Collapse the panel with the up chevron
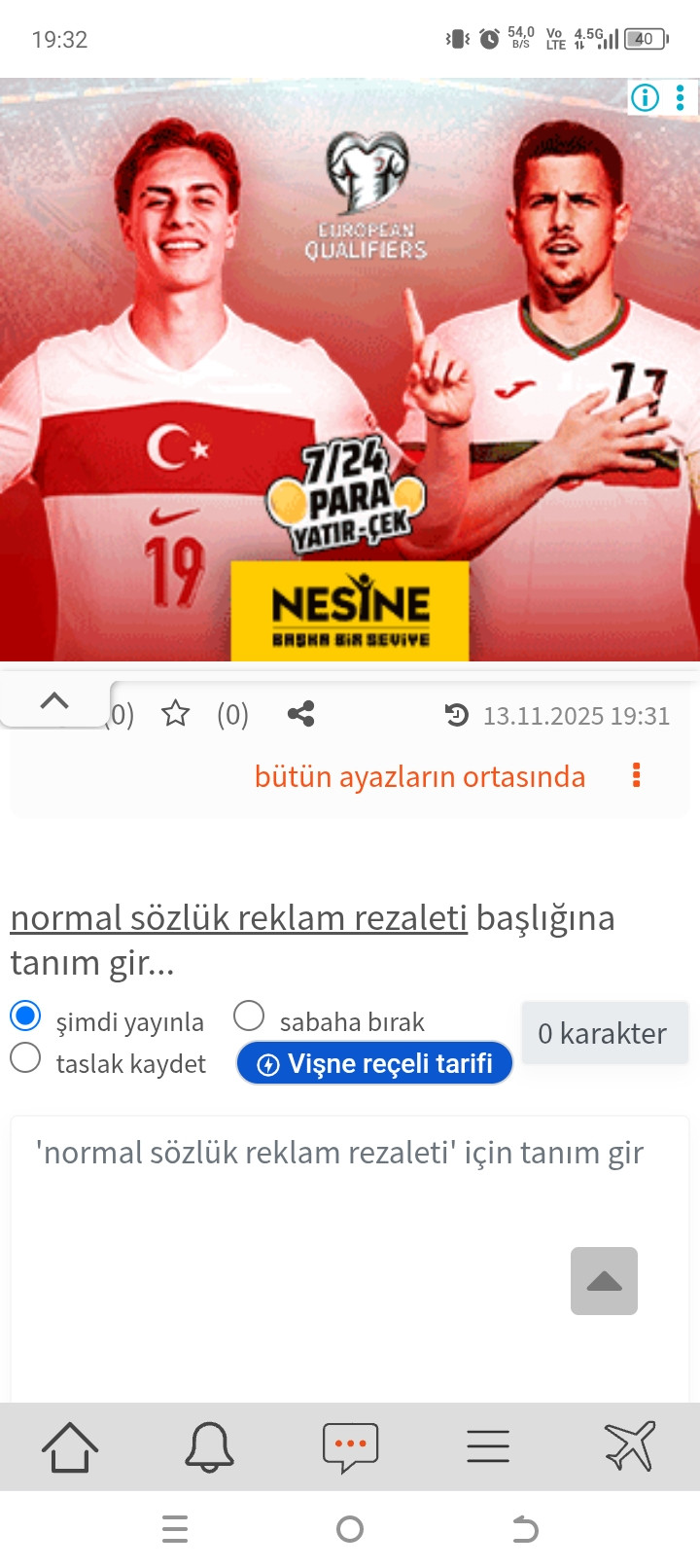 (x=54, y=701)
